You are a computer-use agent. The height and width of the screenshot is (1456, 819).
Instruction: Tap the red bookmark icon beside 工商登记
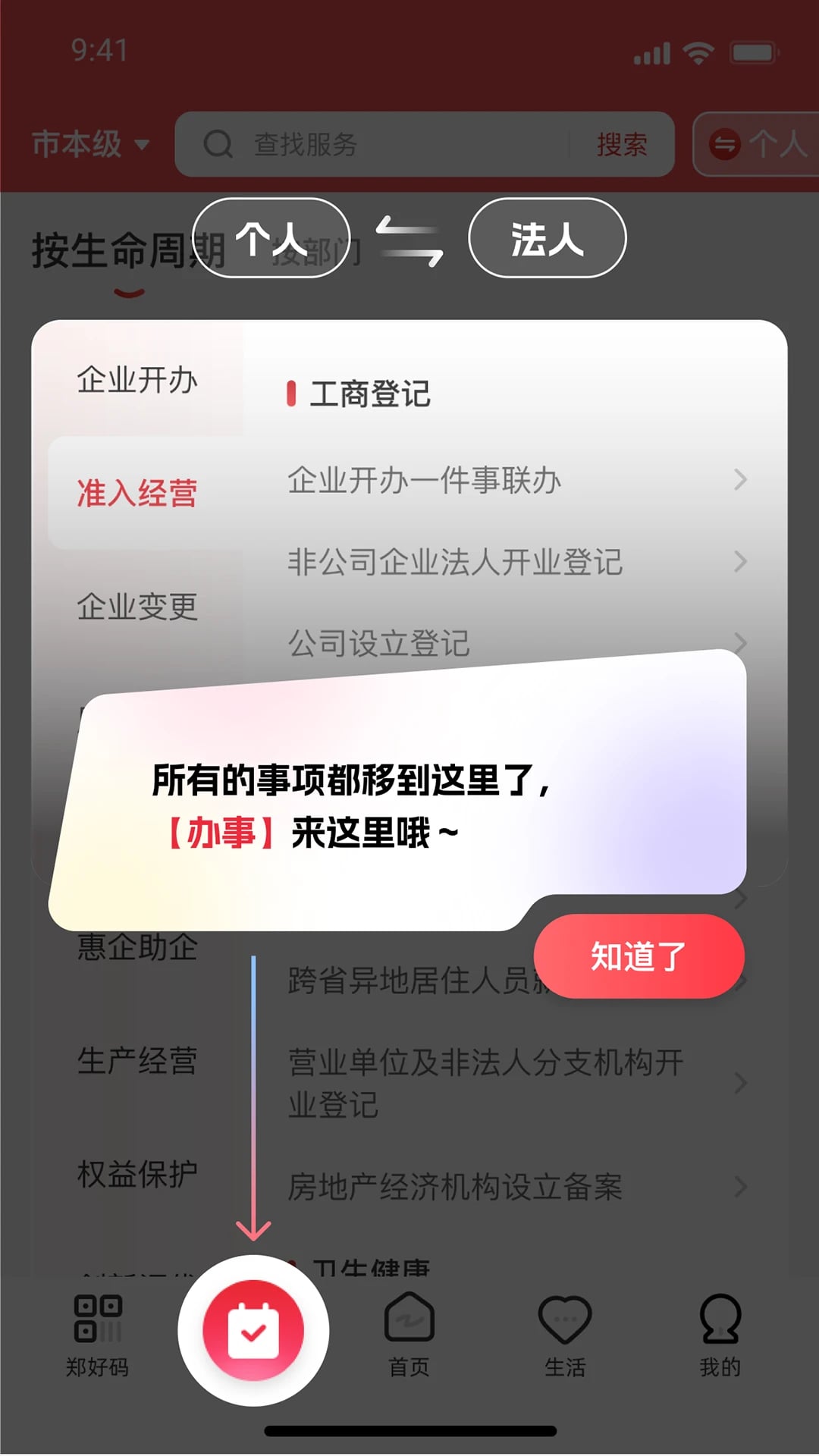[293, 393]
